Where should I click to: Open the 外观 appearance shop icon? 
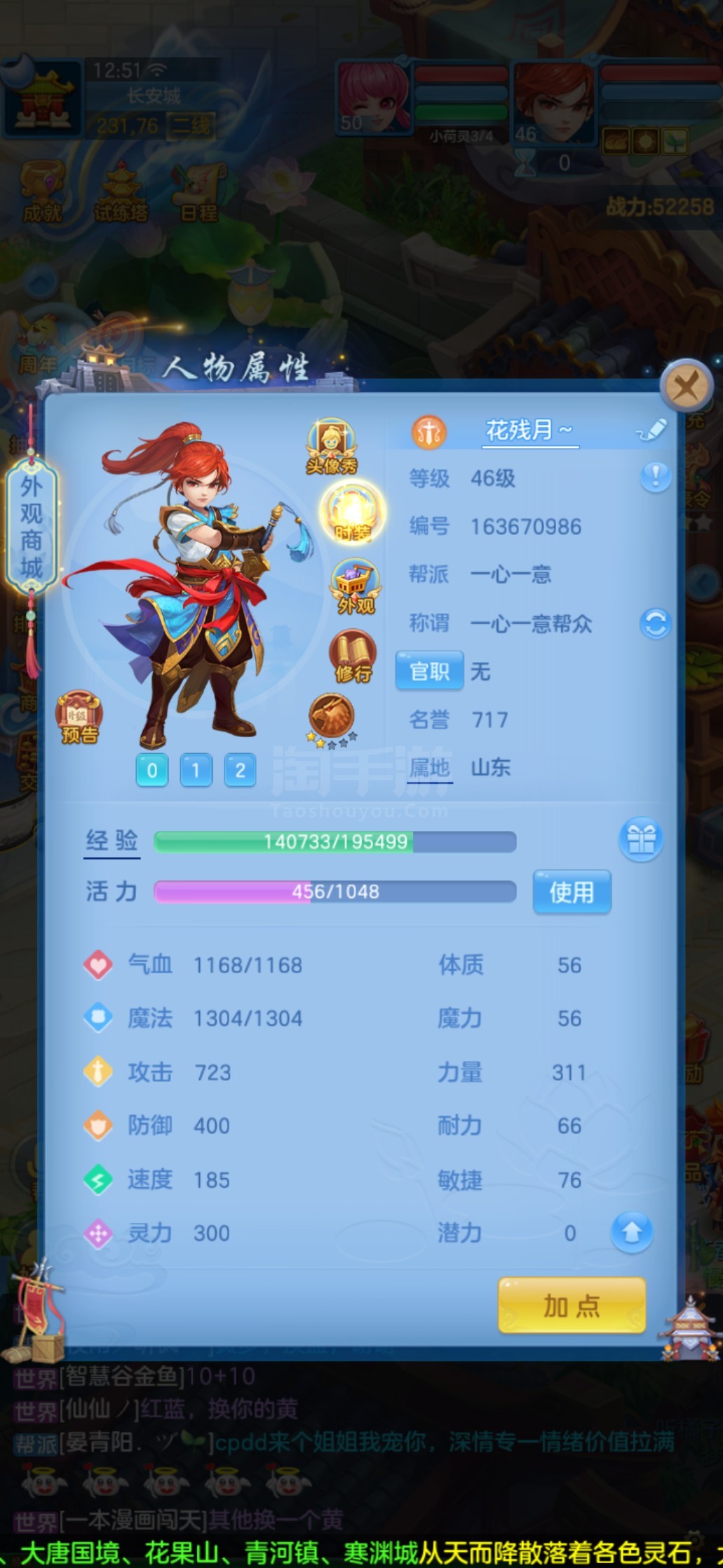pyautogui.click(x=356, y=588)
